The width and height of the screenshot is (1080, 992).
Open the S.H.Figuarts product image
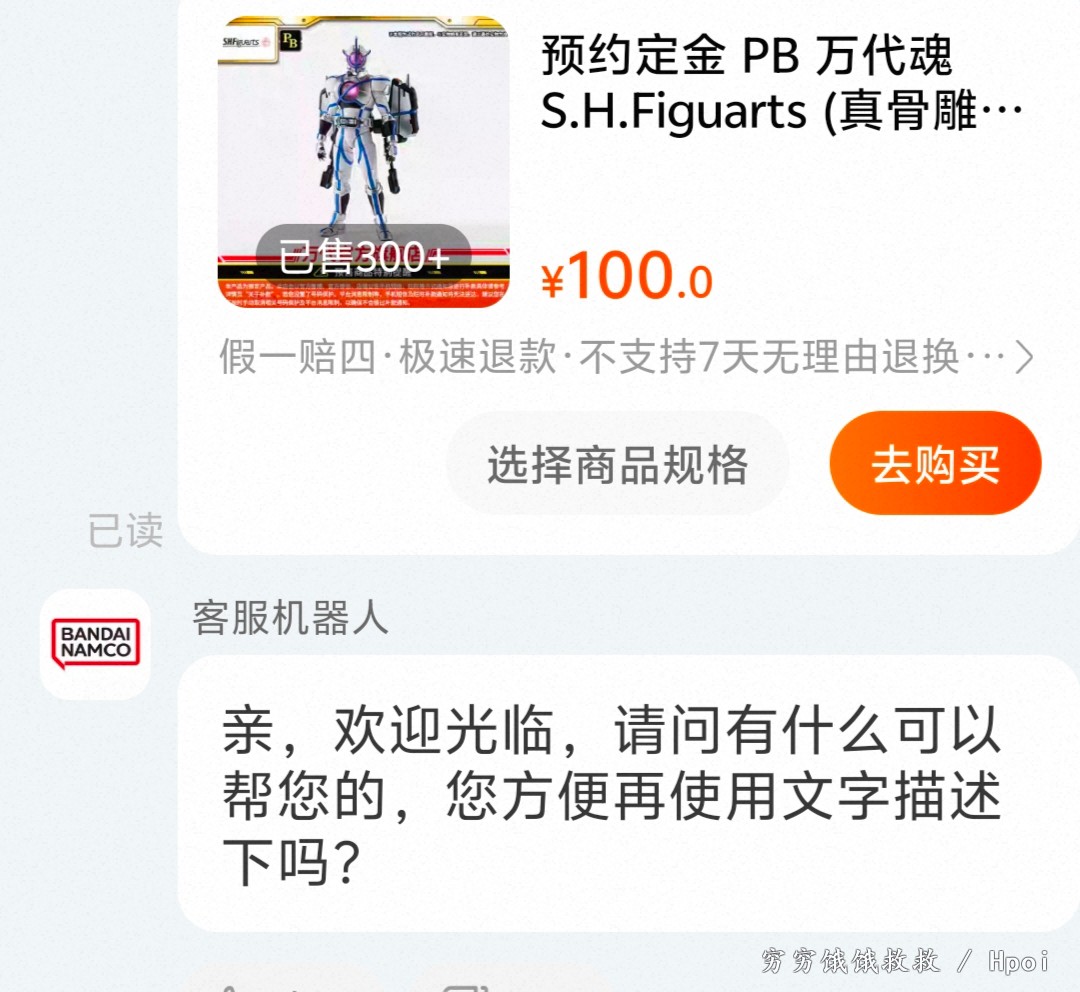click(364, 160)
